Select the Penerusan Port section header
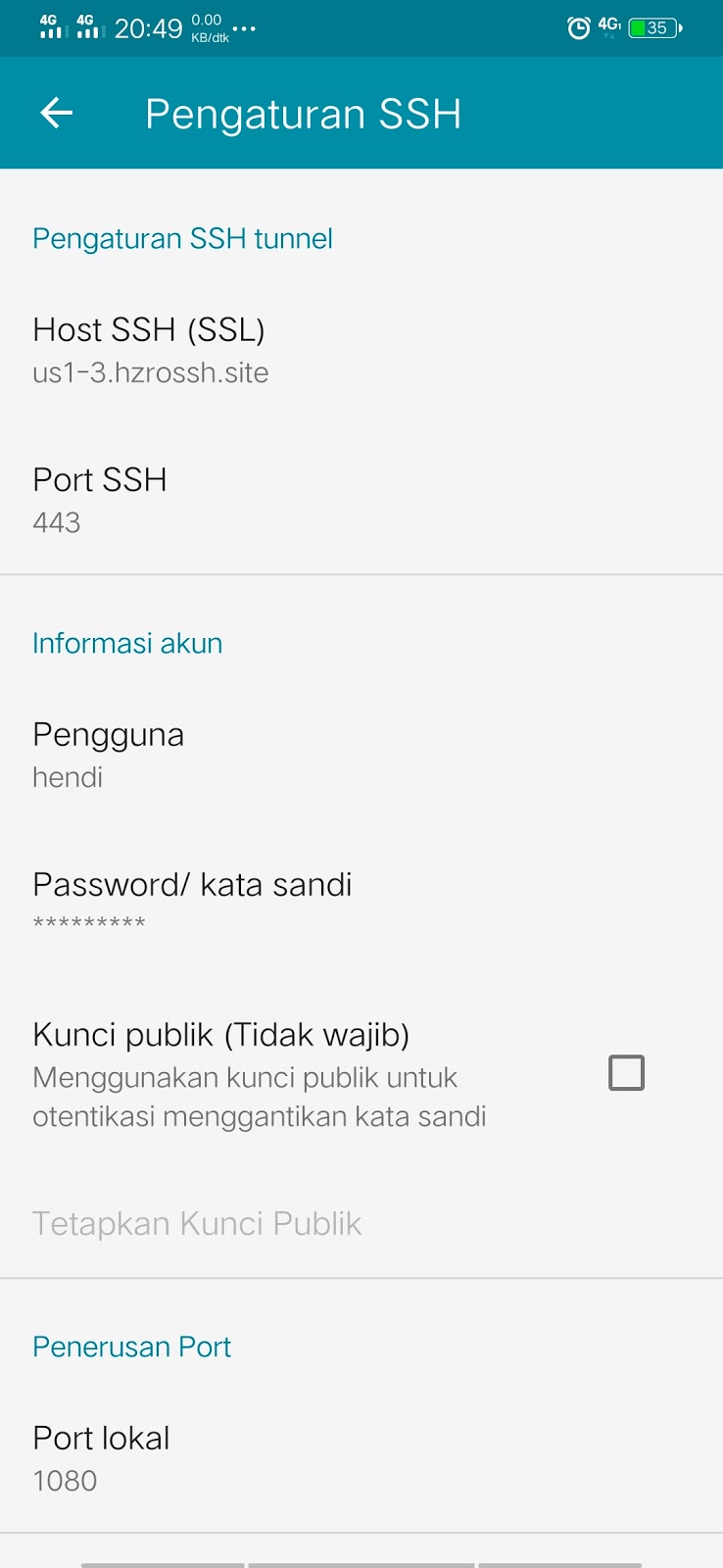 tap(131, 1346)
